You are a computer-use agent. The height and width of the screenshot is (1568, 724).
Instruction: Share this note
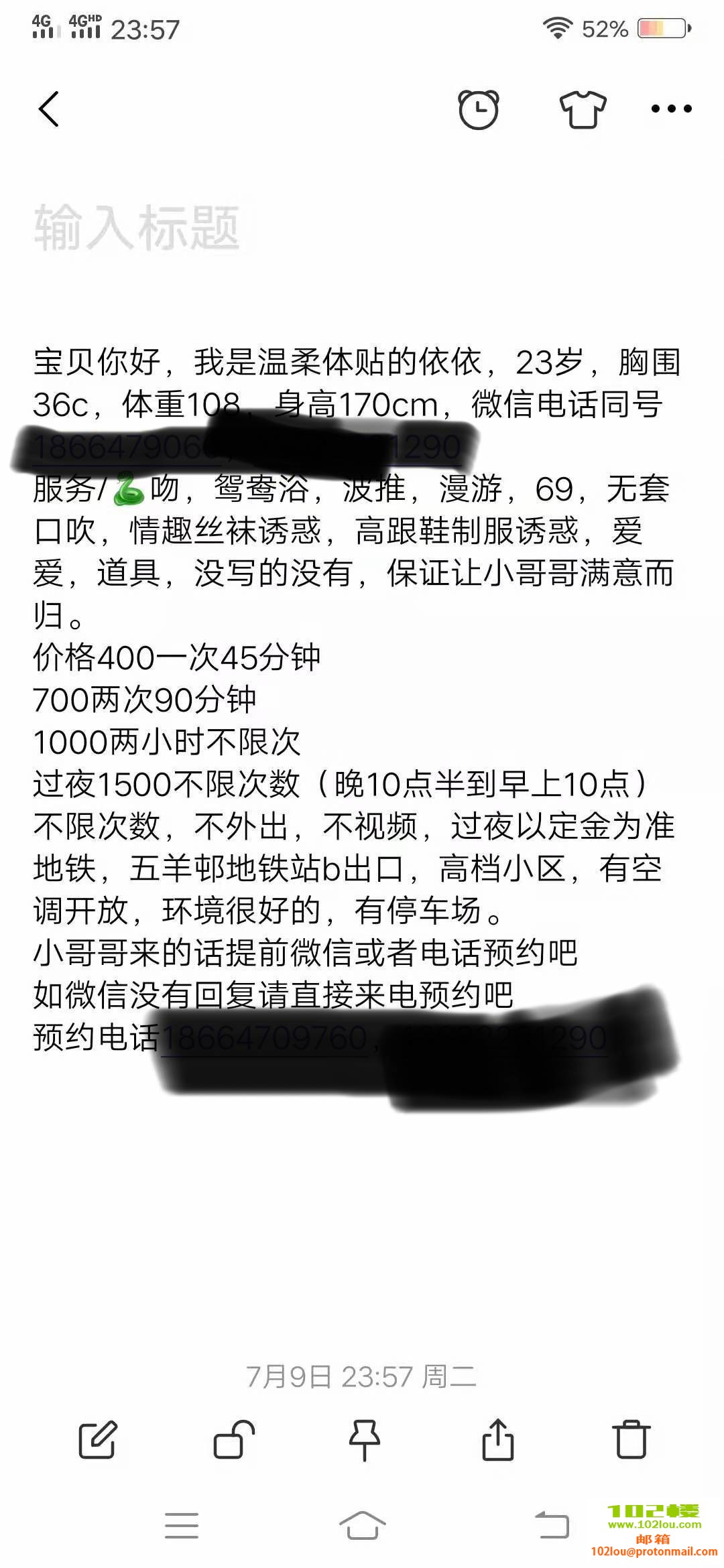[x=497, y=1439]
